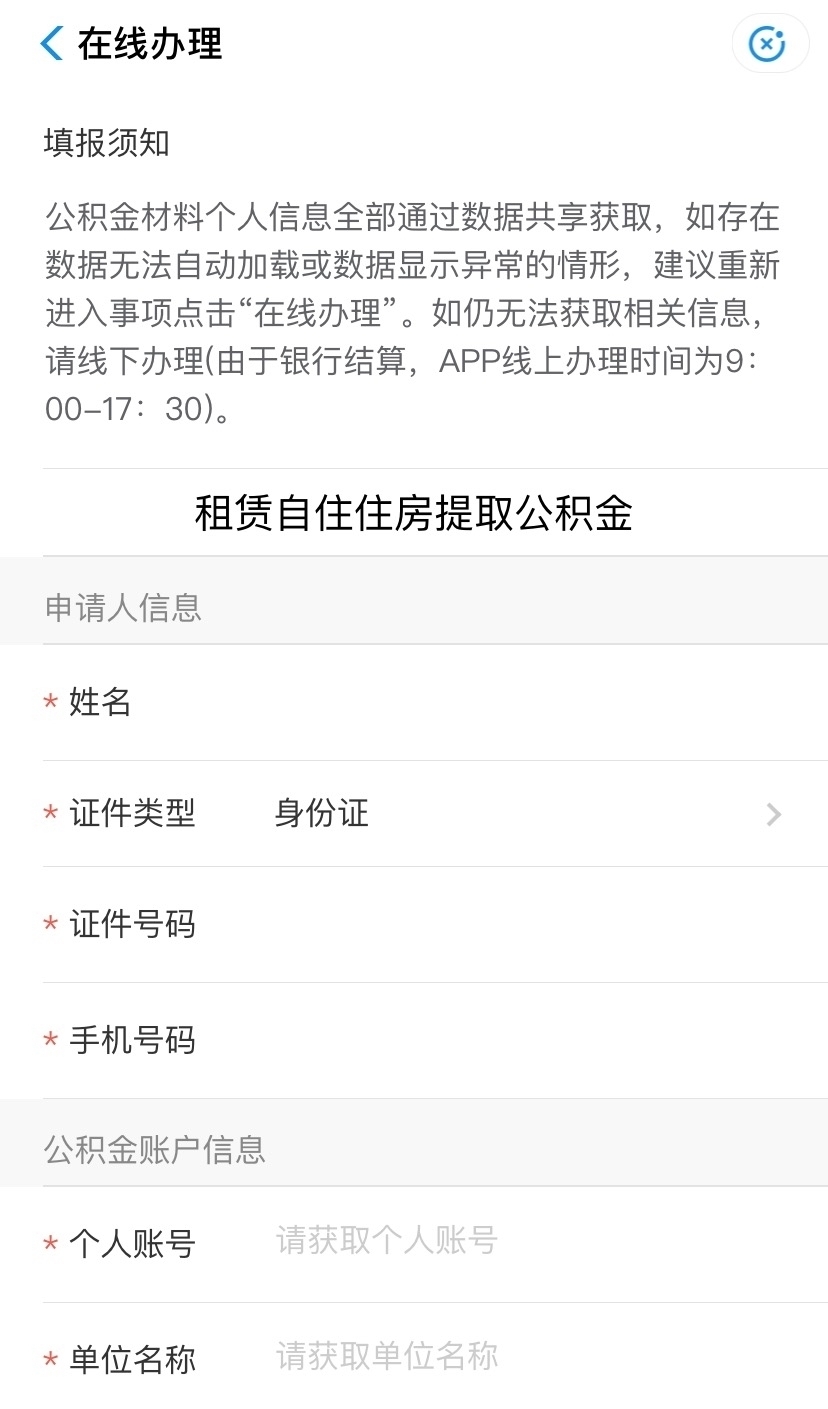Tap 请获取个人账号 to fetch the personal account
828x1409 pixels.
click(x=386, y=1243)
